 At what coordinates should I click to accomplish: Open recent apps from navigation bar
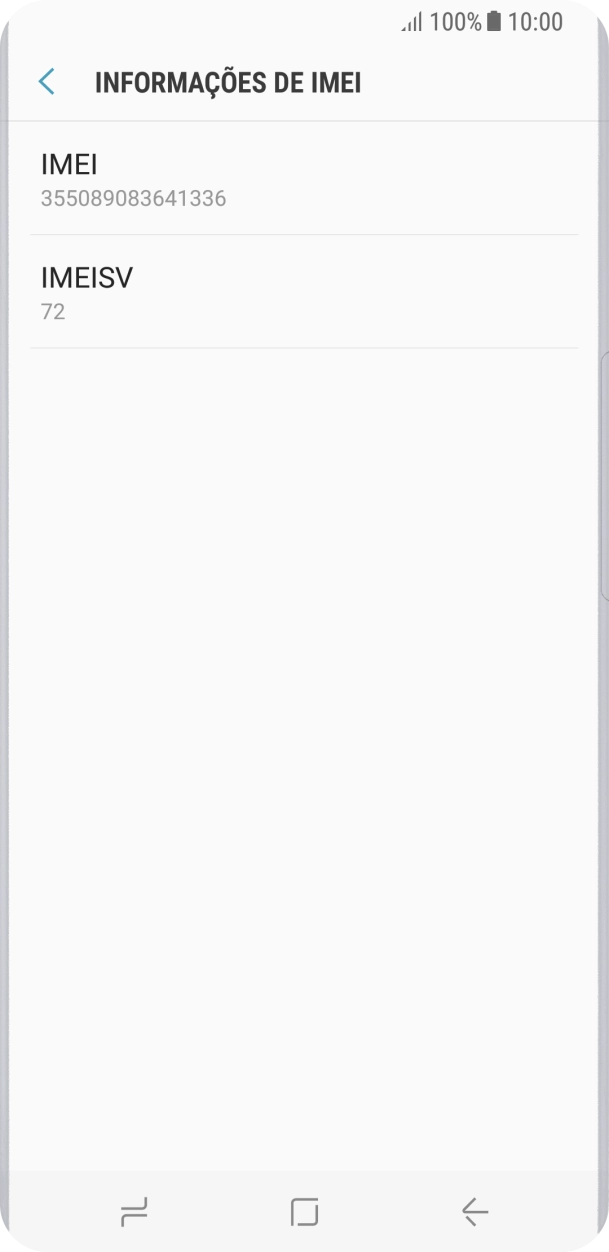[133, 1212]
